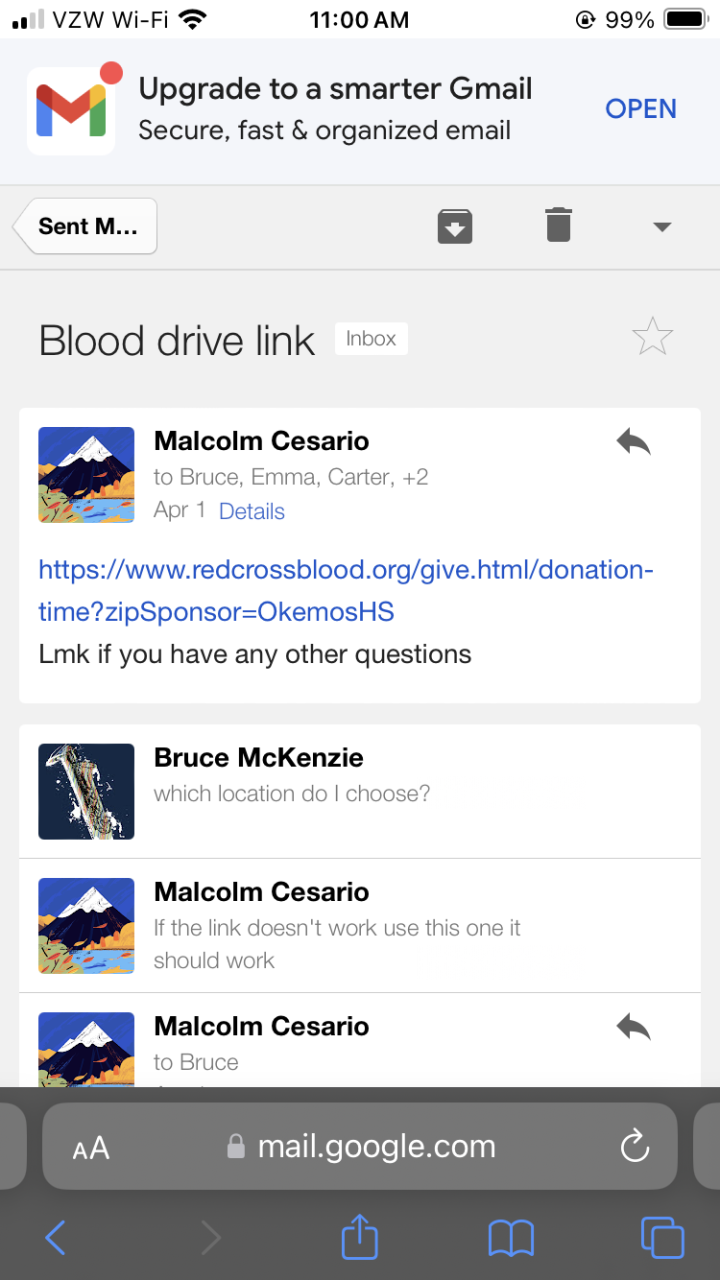The width and height of the screenshot is (720, 1280).
Task: Reload the mail.google.com page
Action: tap(635, 1147)
